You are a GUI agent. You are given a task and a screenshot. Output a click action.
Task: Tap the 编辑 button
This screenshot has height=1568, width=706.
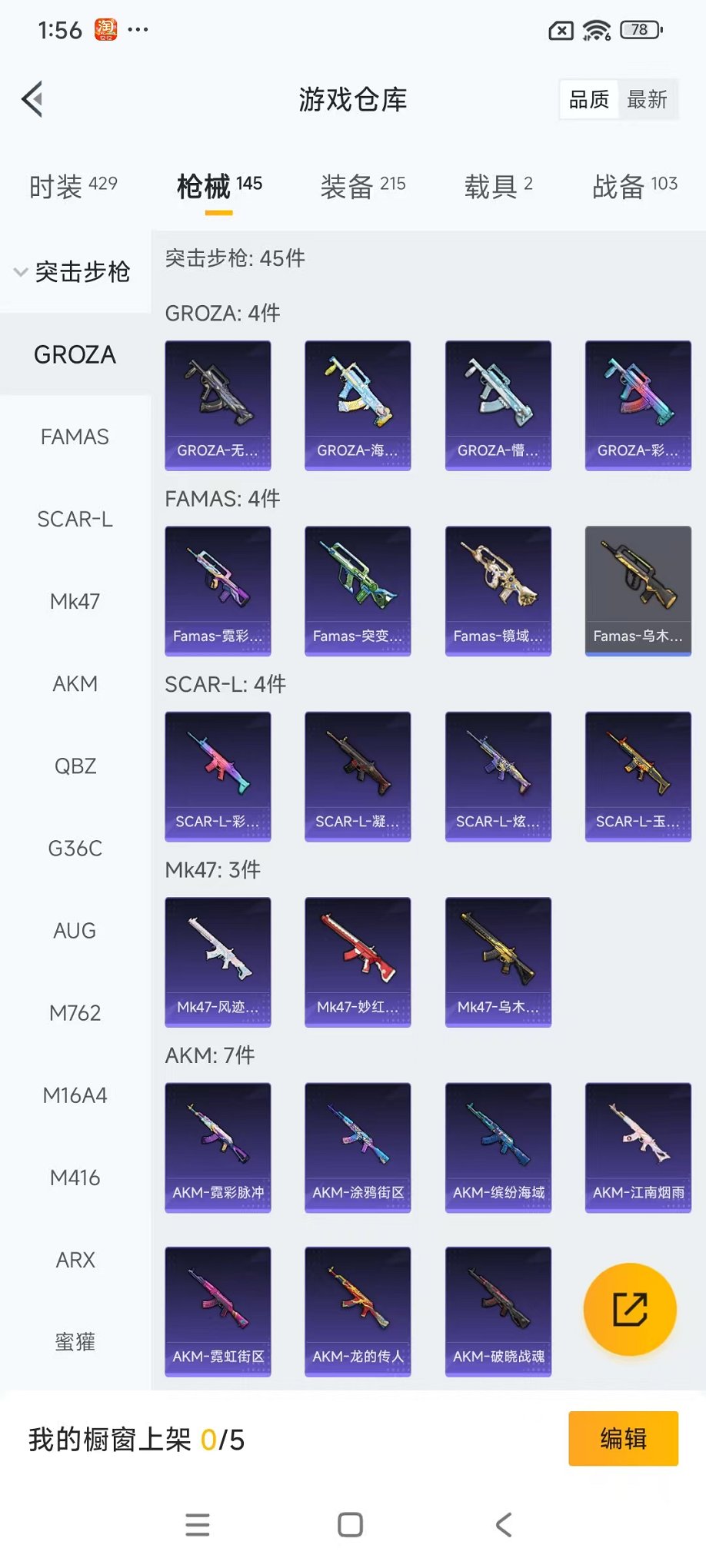623,1438
